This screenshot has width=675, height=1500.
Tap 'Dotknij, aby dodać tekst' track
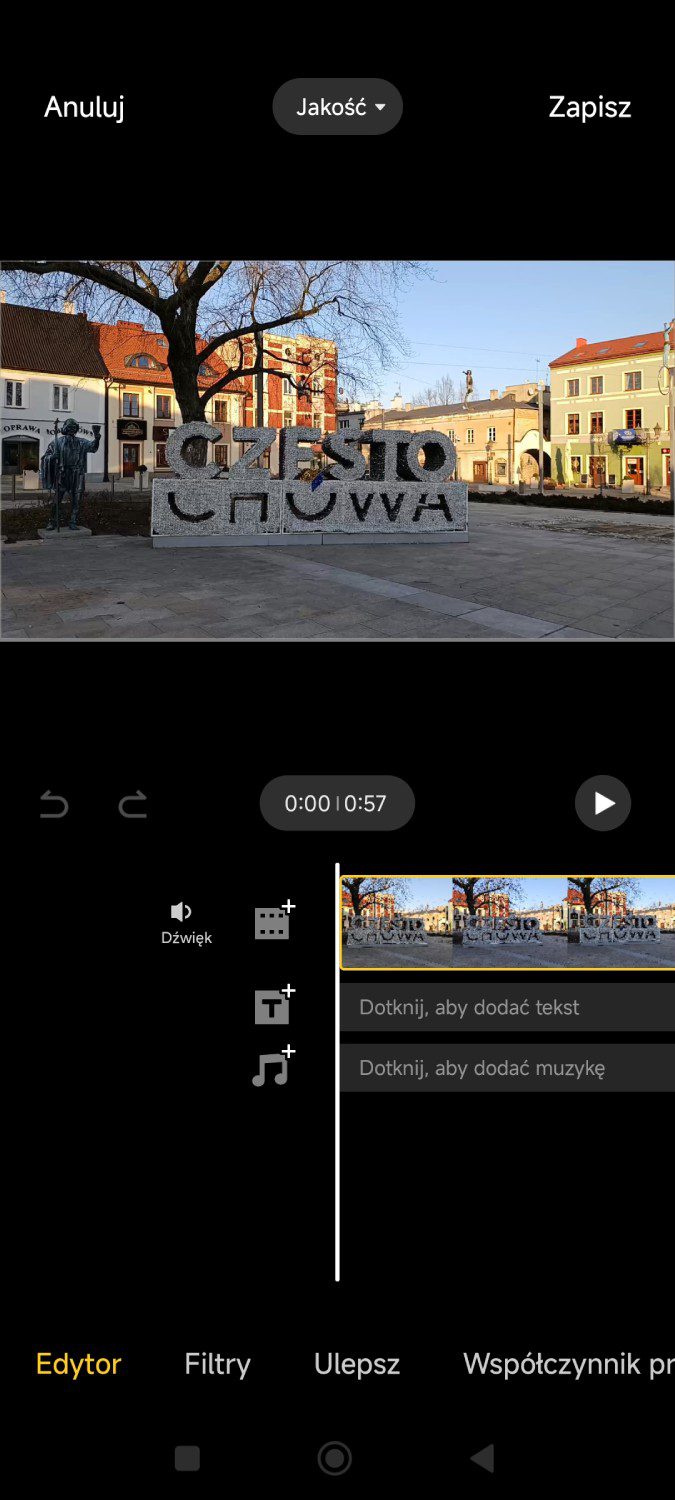click(x=508, y=1007)
